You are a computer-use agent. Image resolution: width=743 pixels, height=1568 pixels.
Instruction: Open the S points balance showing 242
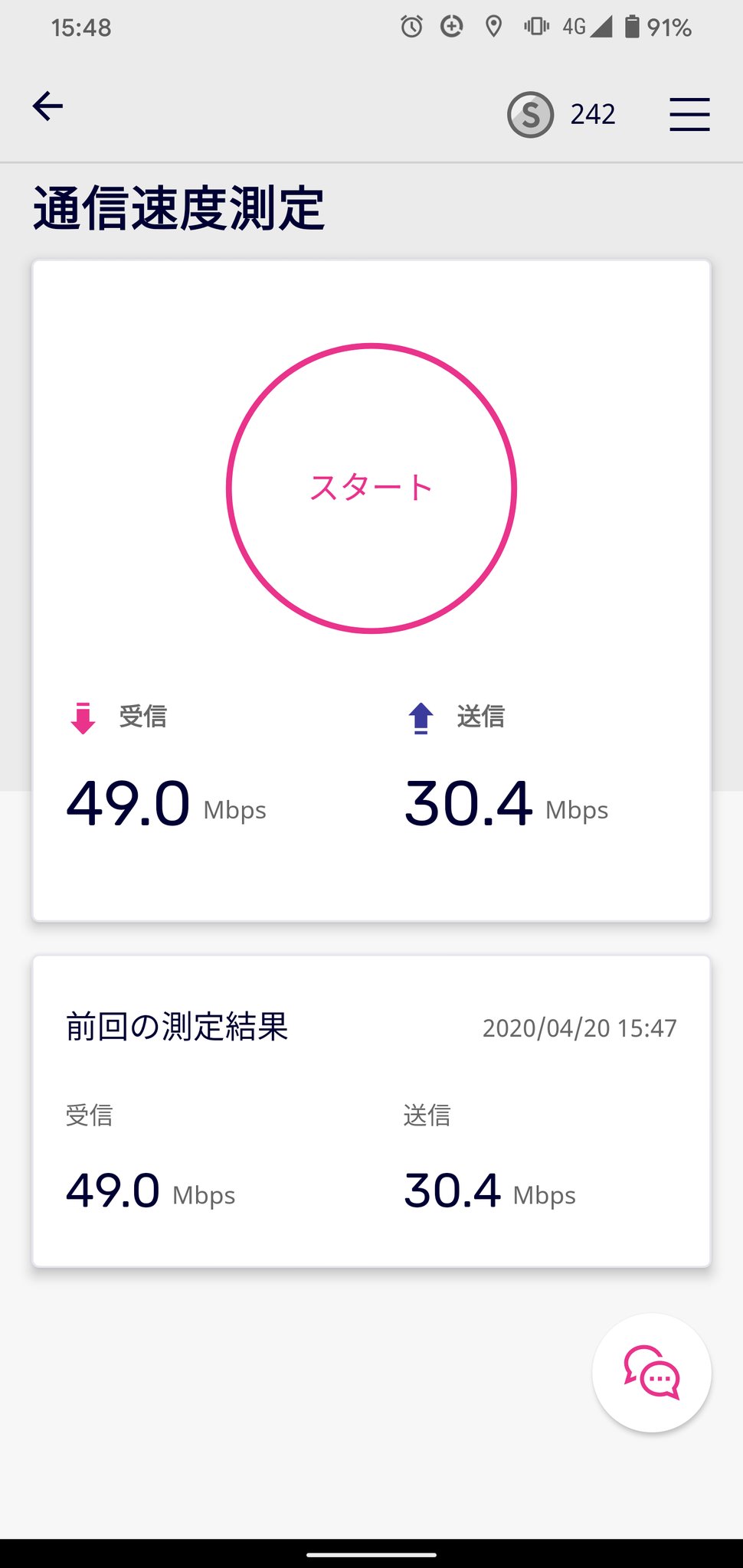click(561, 114)
